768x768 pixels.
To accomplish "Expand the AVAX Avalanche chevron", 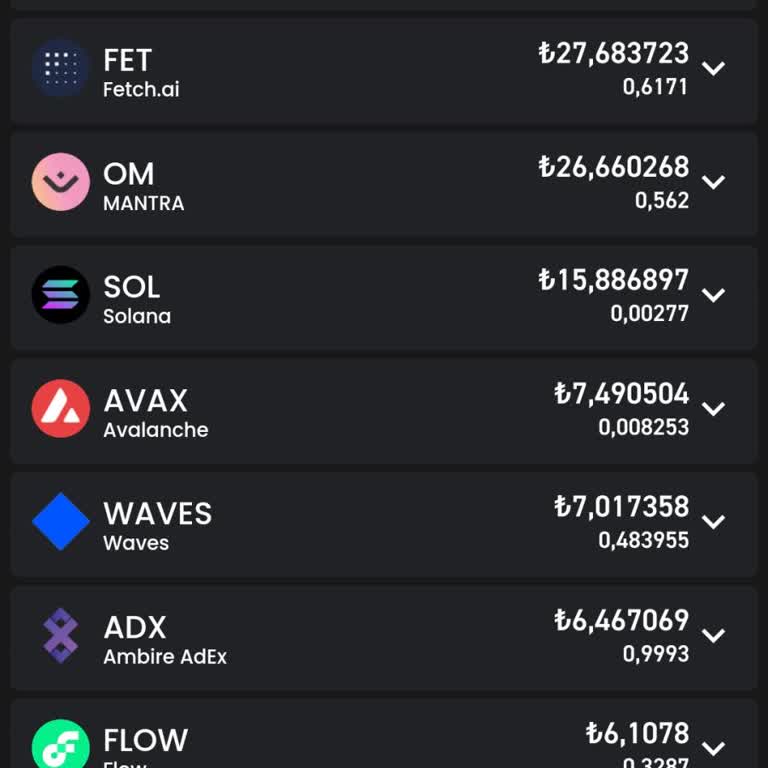I will point(713,409).
